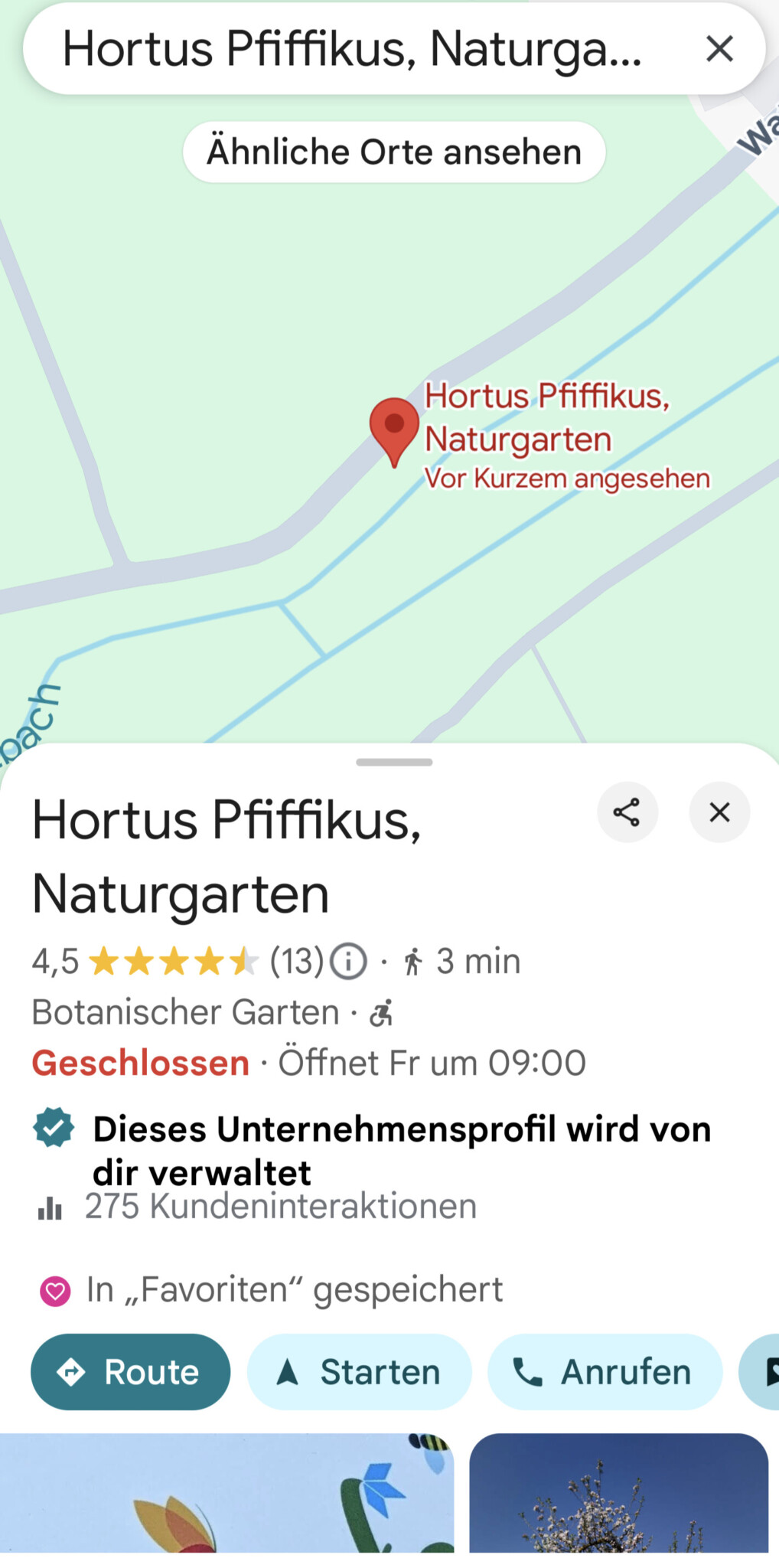Viewport: 779px width, 1568px height.
Task: Open the saved in Favoriten list entry
Action: click(x=294, y=1290)
